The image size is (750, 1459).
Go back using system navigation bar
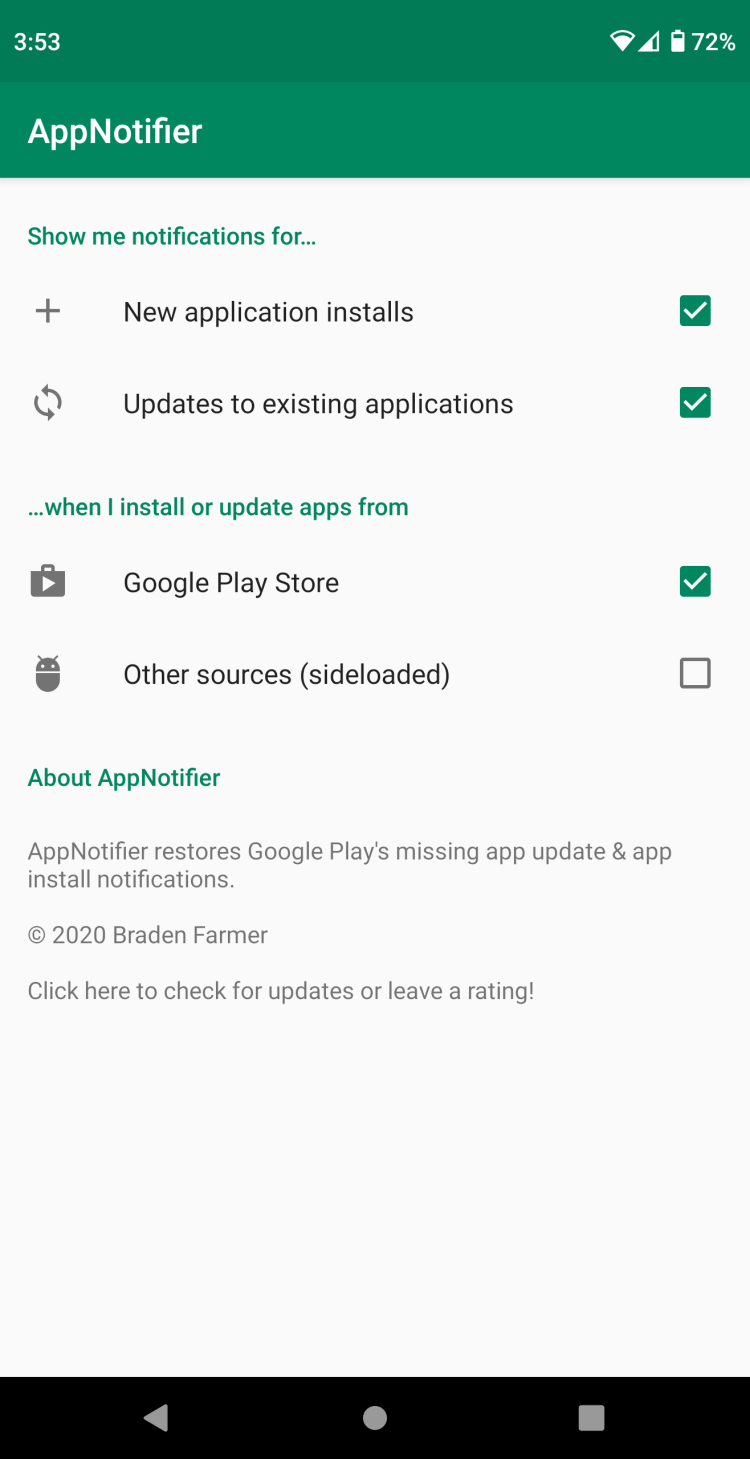click(x=156, y=1417)
